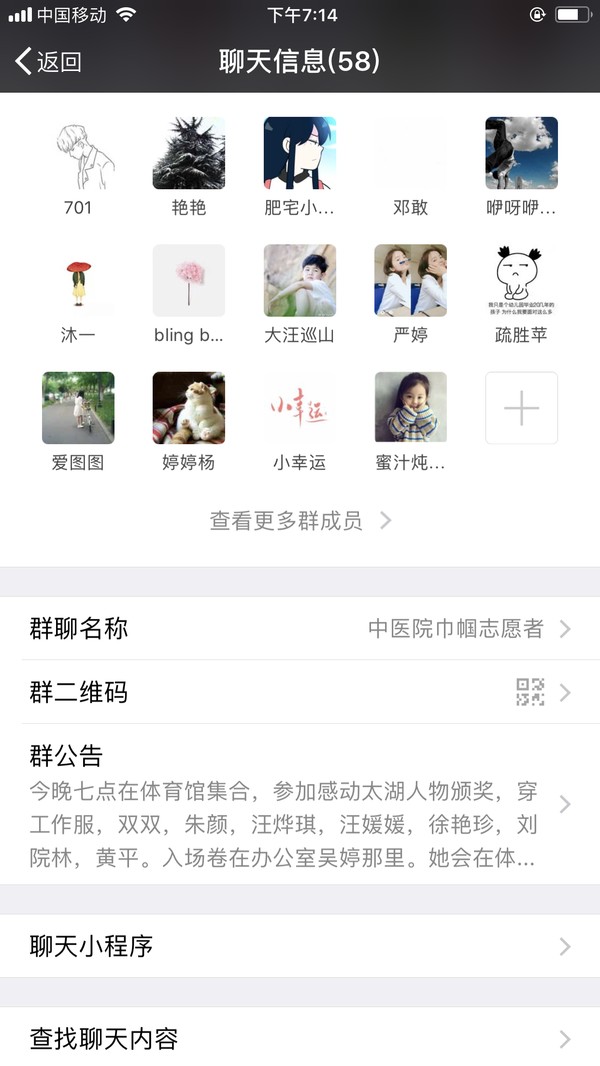Screen dimensions: 600x1066
Task: Search chat history via 查找聊天内容
Action: click(x=300, y=1038)
